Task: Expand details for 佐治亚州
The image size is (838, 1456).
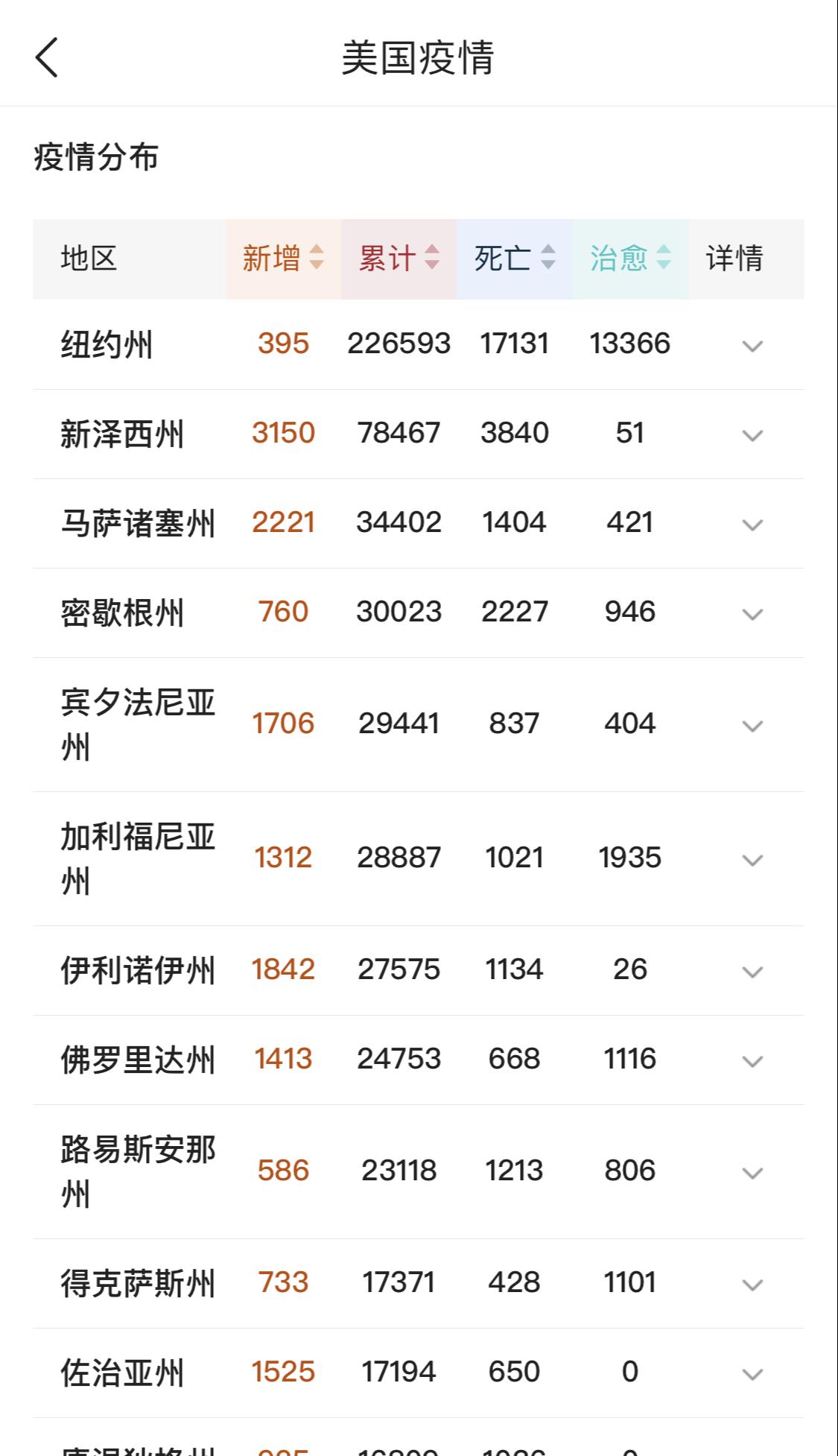Action: (x=752, y=1374)
